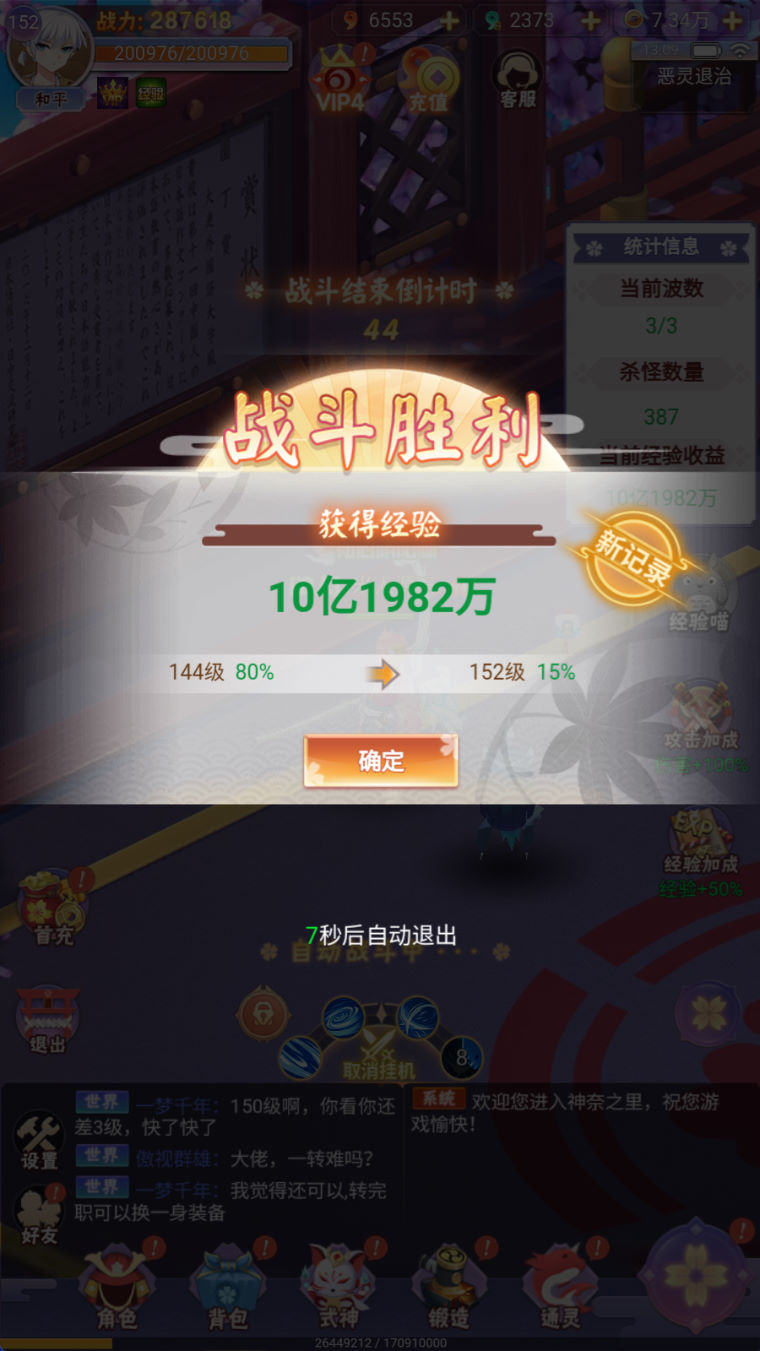The width and height of the screenshot is (760, 1351).
Task: Open the 通灵 tab
Action: click(x=560, y=1290)
